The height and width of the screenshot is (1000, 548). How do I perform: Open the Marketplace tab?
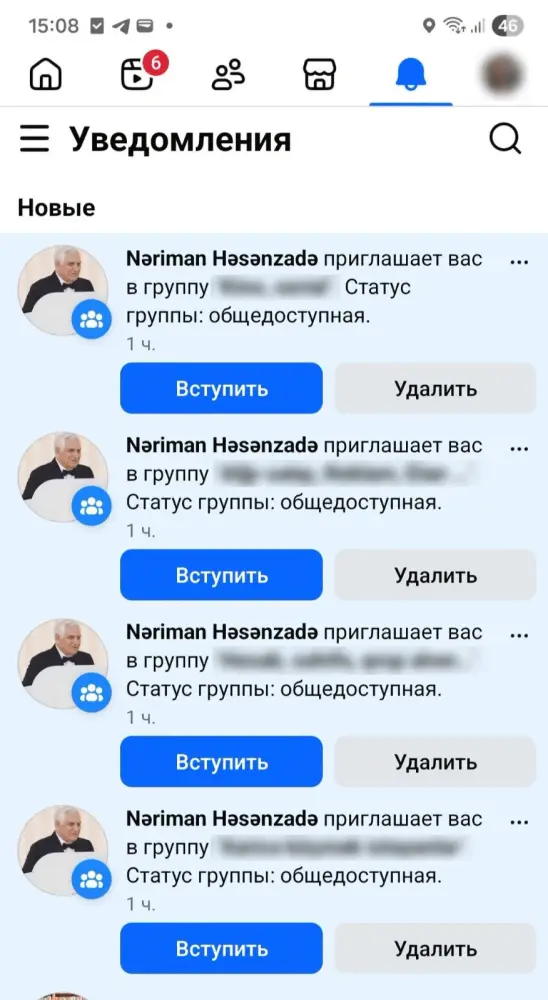[320, 75]
